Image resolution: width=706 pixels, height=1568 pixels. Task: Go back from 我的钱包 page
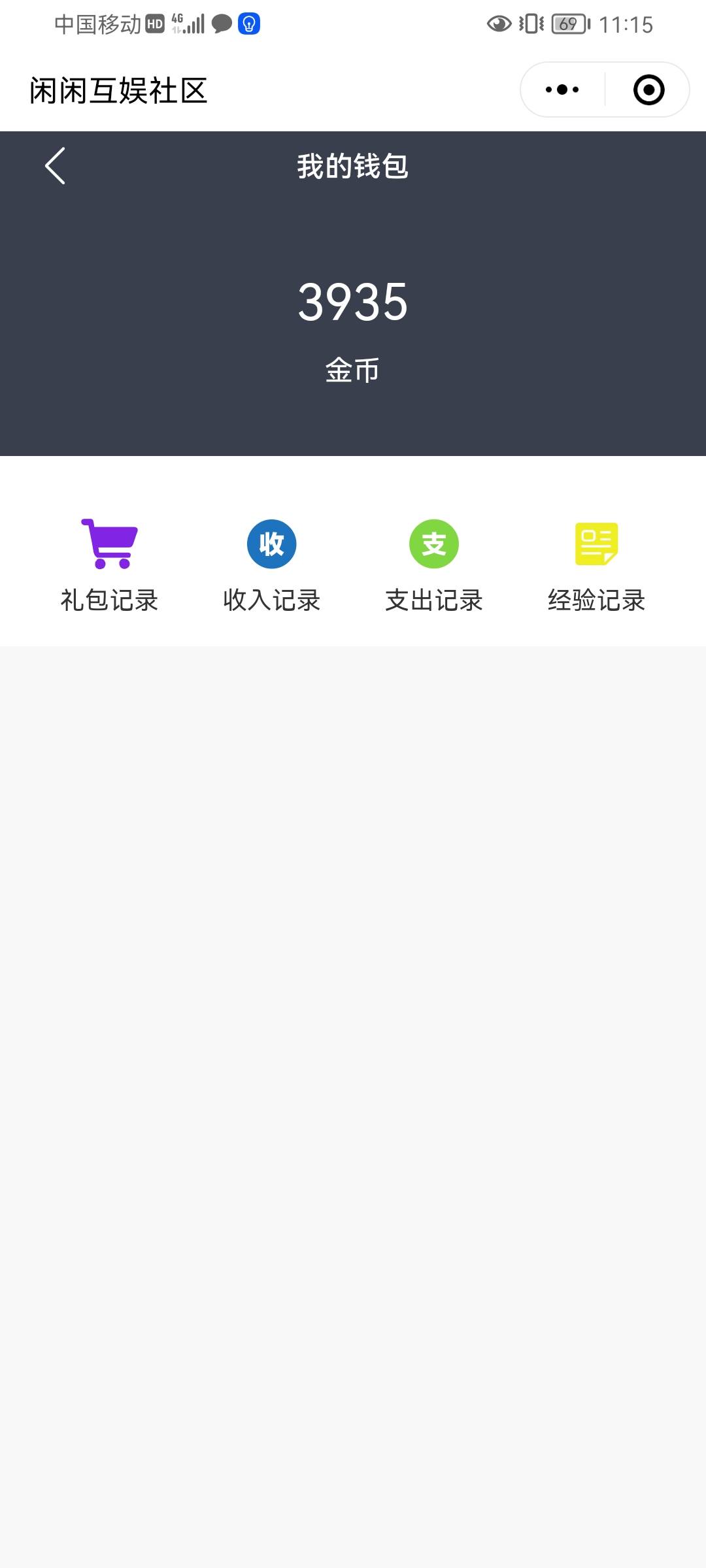pyautogui.click(x=56, y=166)
